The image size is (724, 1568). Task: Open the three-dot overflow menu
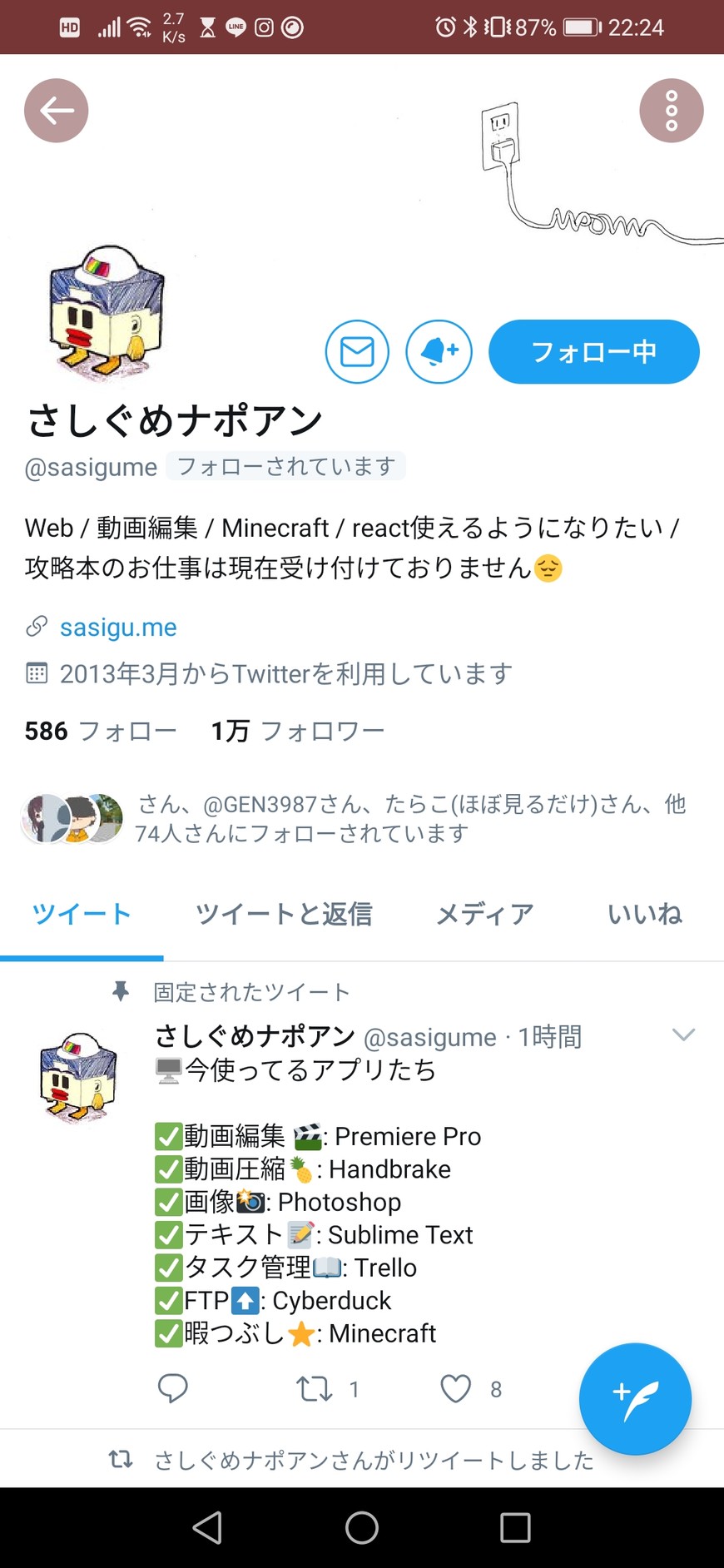tap(671, 111)
